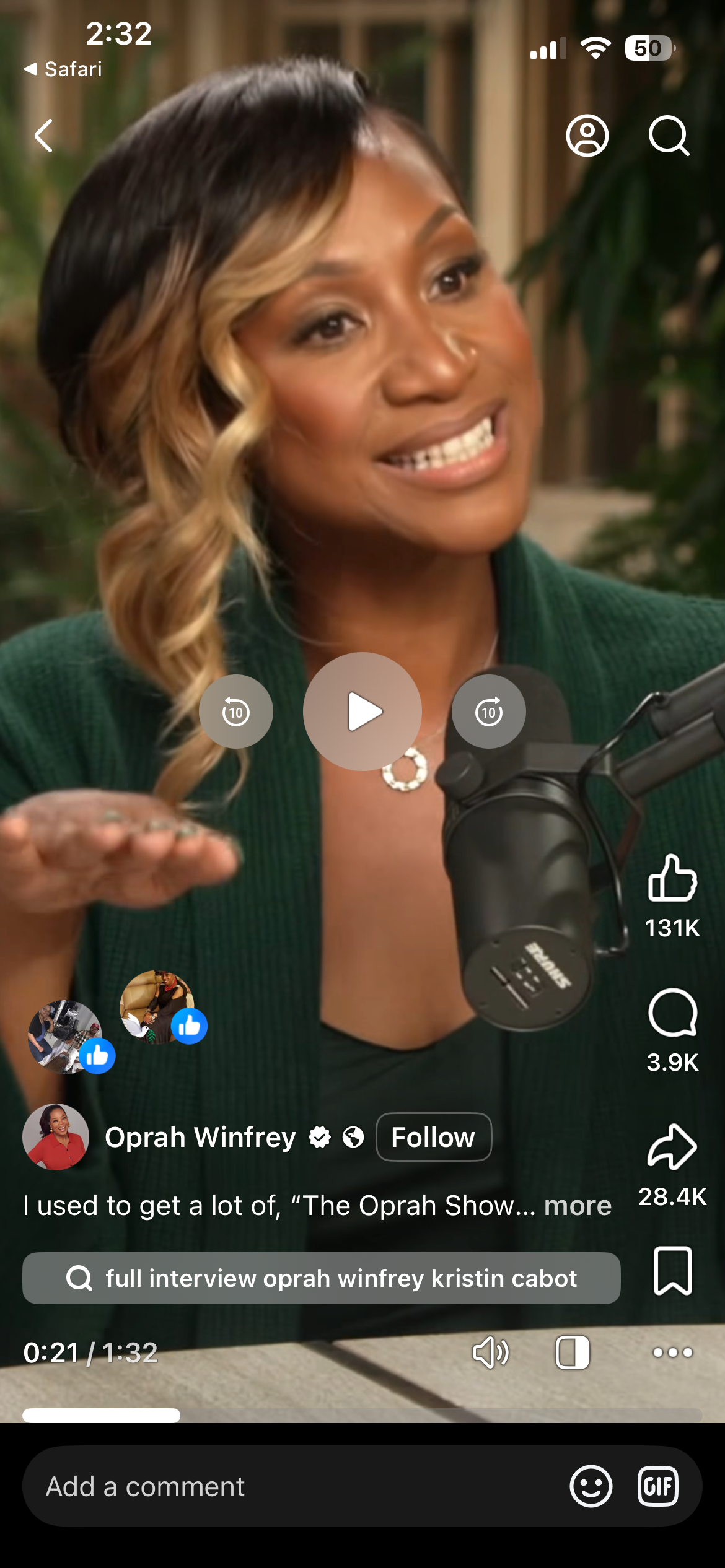The image size is (725, 1568).
Task: Rewind the video 10 seconds
Action: (235, 712)
